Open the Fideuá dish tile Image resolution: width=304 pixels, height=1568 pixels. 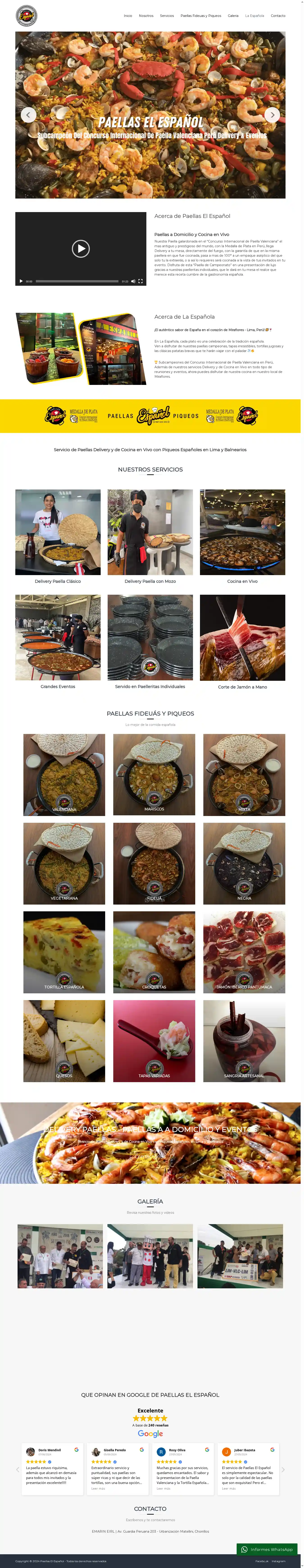[x=154, y=863]
